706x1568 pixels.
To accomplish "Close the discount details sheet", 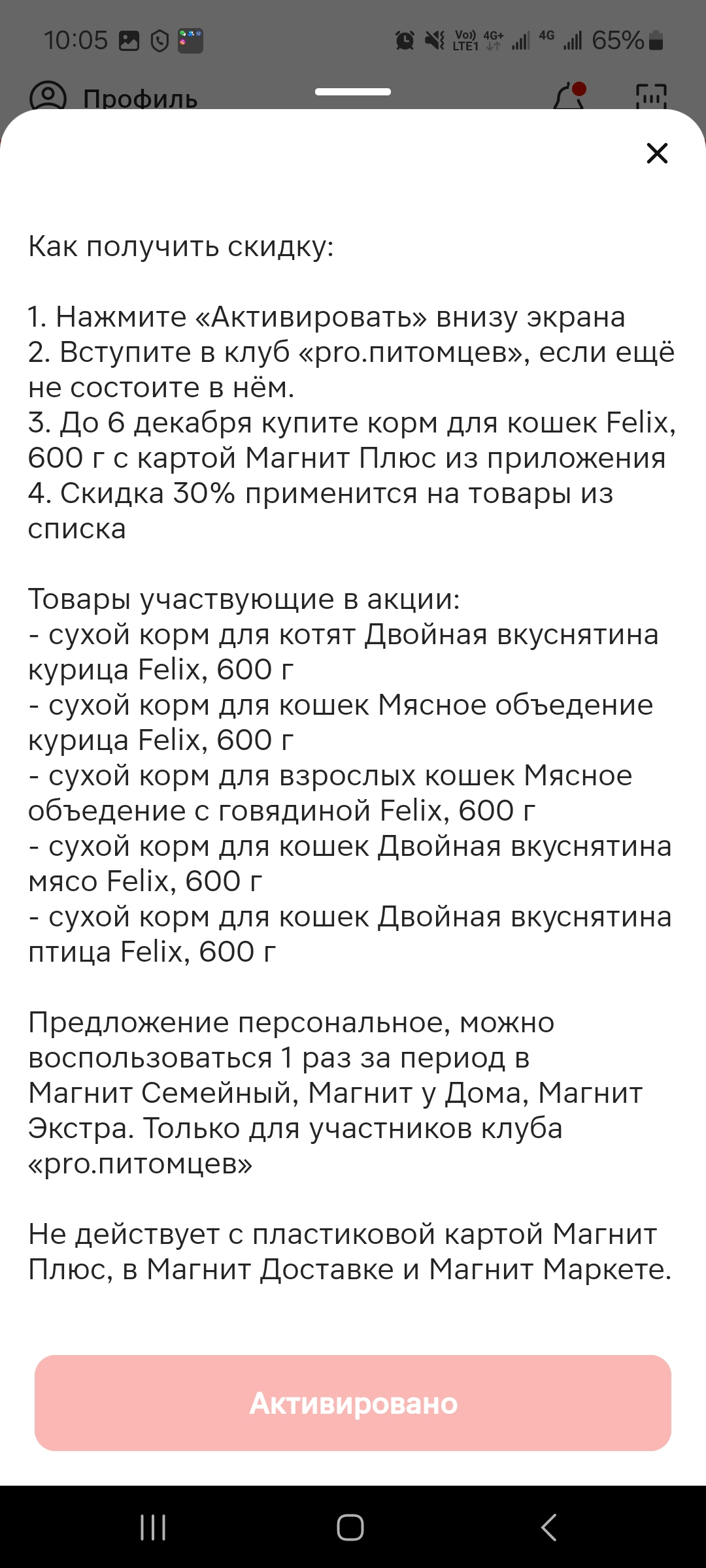I will [x=657, y=154].
